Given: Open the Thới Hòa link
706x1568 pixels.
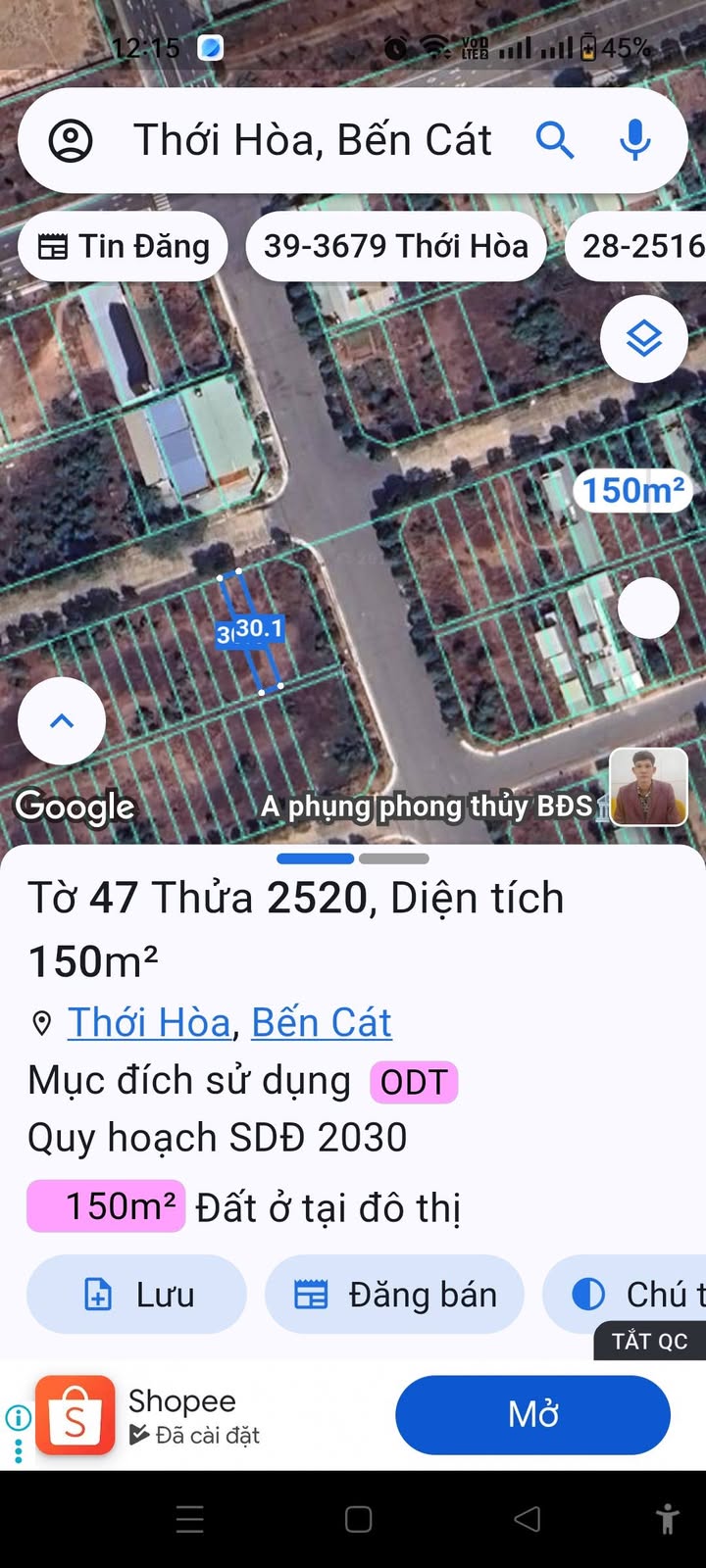Looking at the screenshot, I should [149, 1023].
